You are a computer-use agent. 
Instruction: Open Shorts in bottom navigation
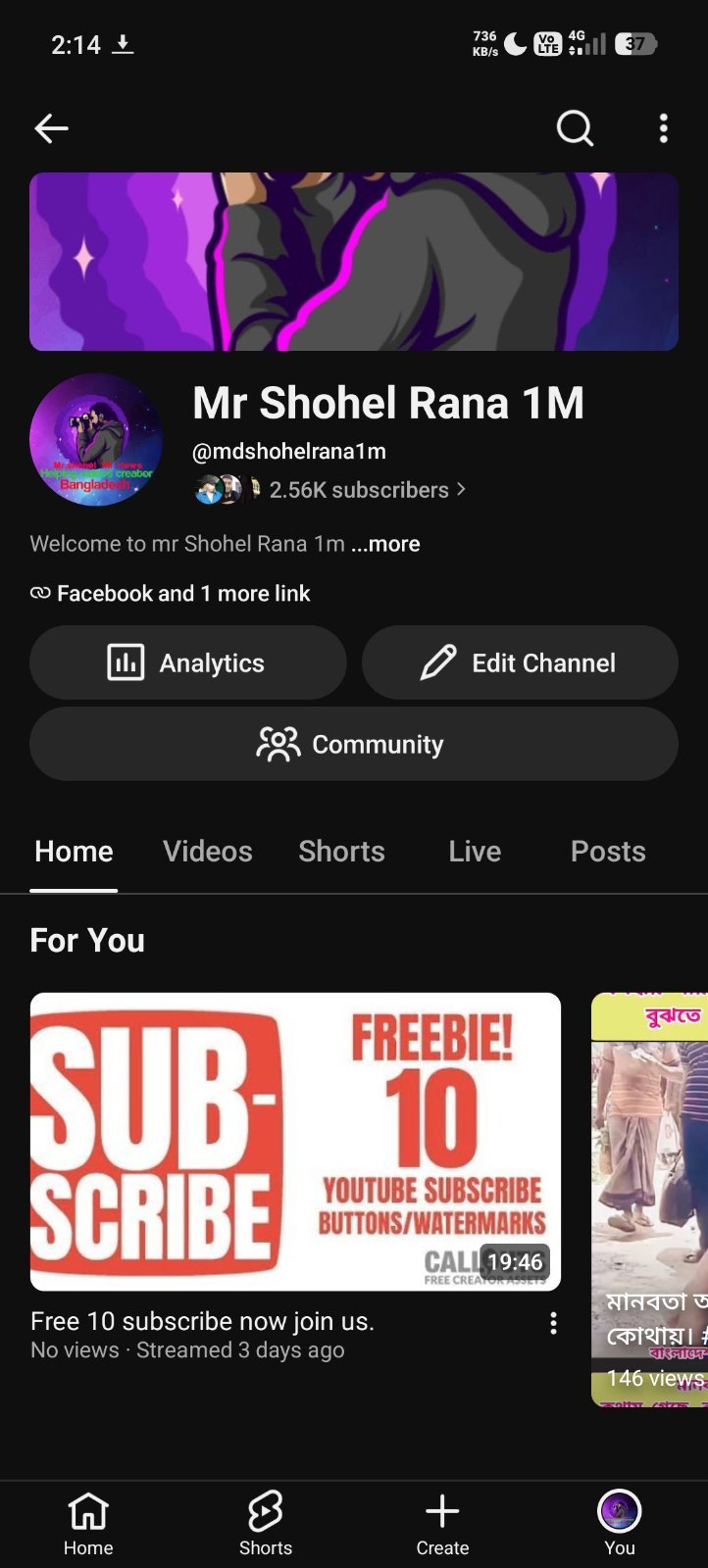(266, 1524)
